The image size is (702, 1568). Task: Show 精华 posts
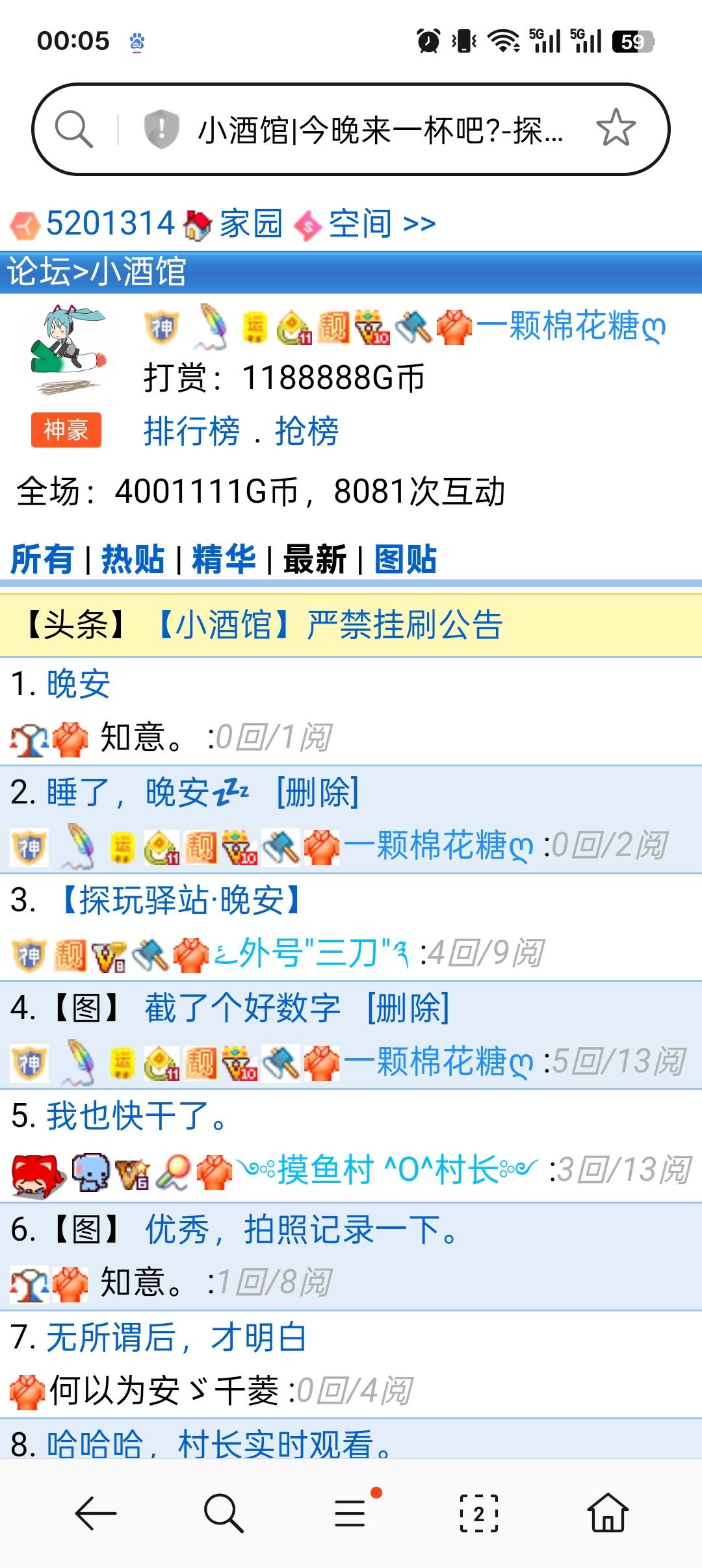pyautogui.click(x=224, y=559)
